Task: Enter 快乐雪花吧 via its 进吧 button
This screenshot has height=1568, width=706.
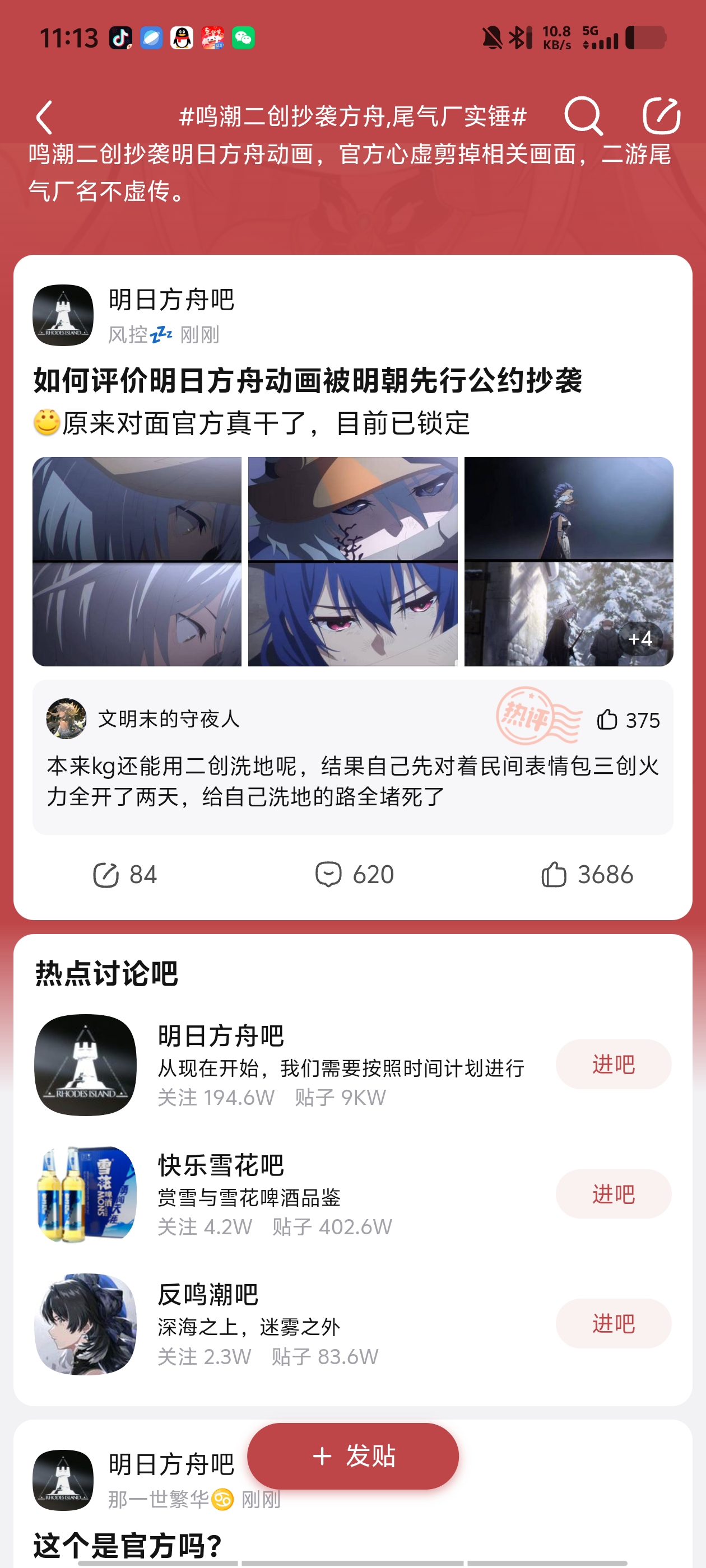Action: 613,1194
